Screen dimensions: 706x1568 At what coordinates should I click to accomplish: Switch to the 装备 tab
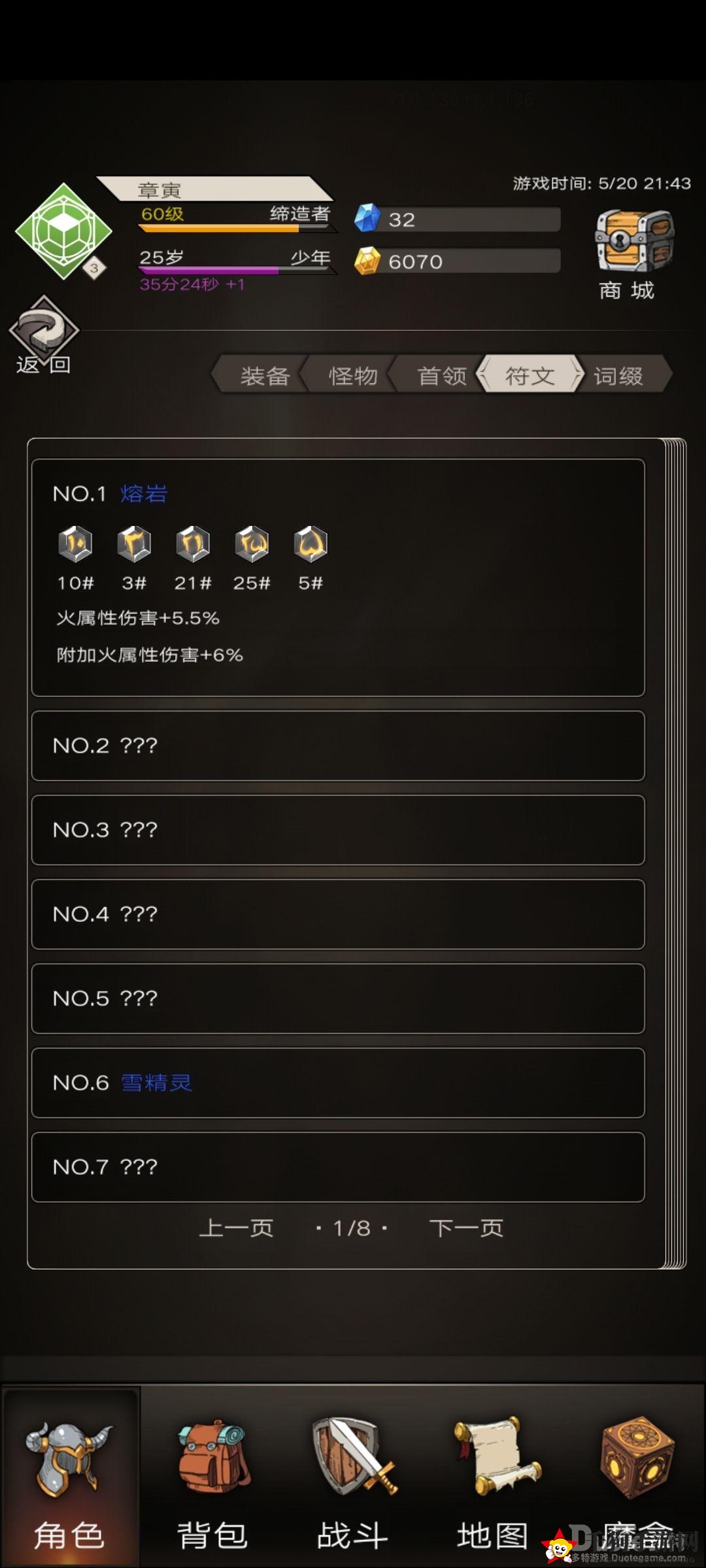pos(265,376)
